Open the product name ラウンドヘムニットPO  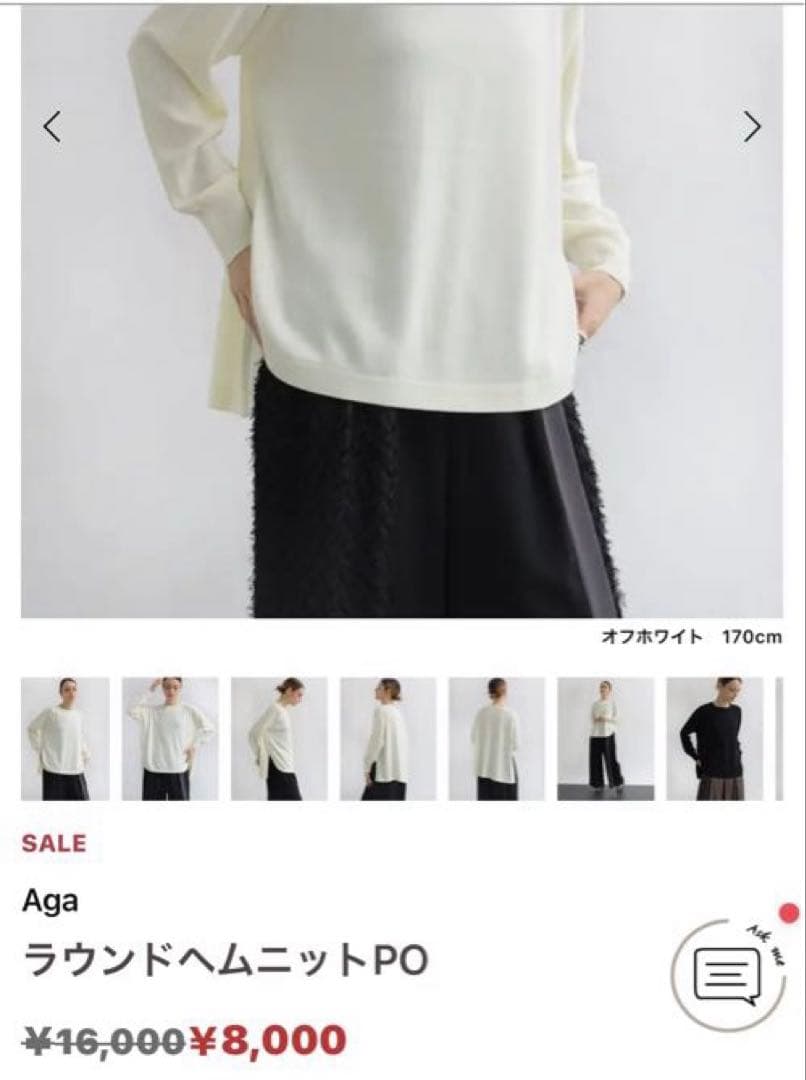pos(222,958)
